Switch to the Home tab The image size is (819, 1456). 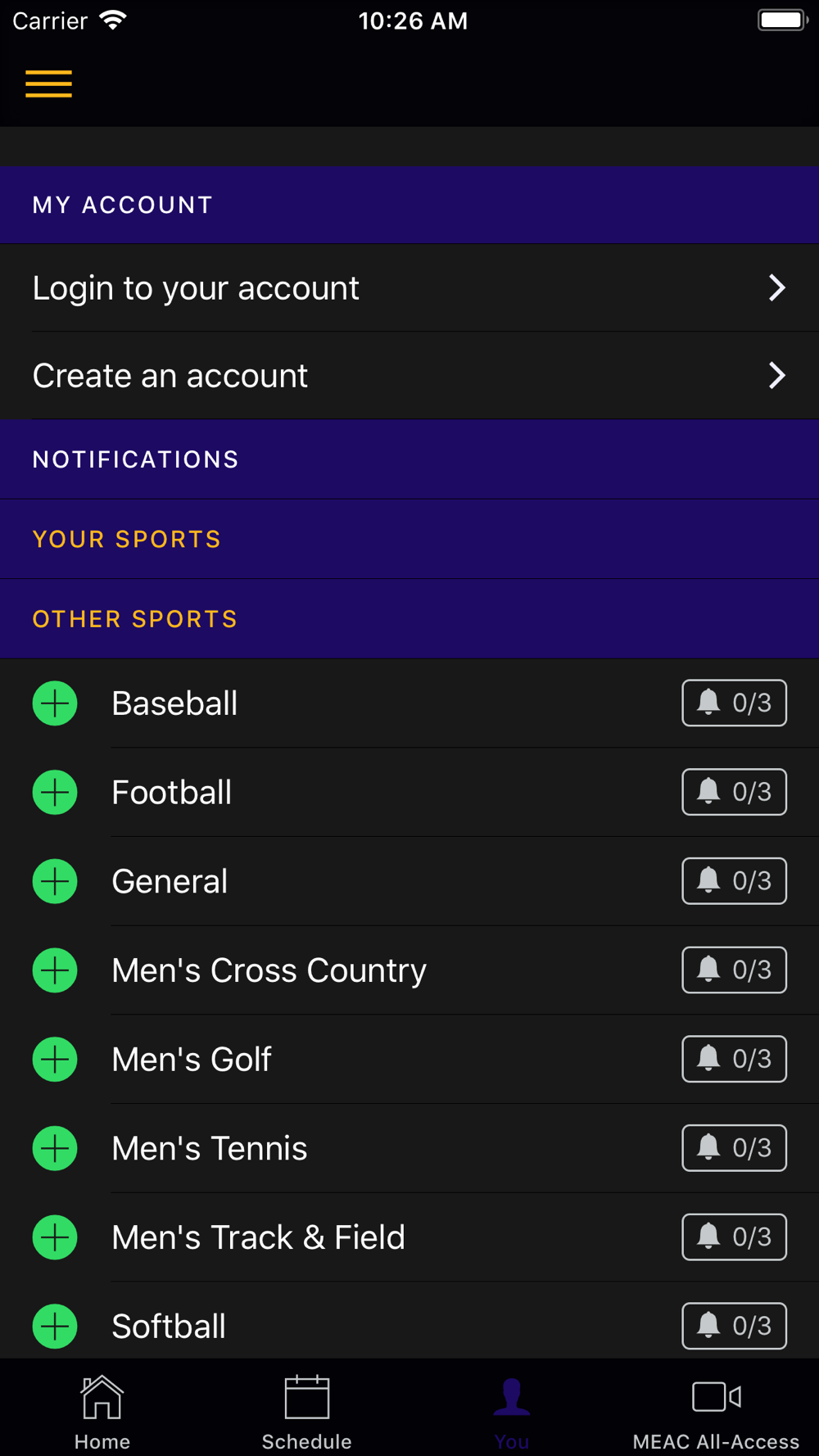(x=102, y=1413)
